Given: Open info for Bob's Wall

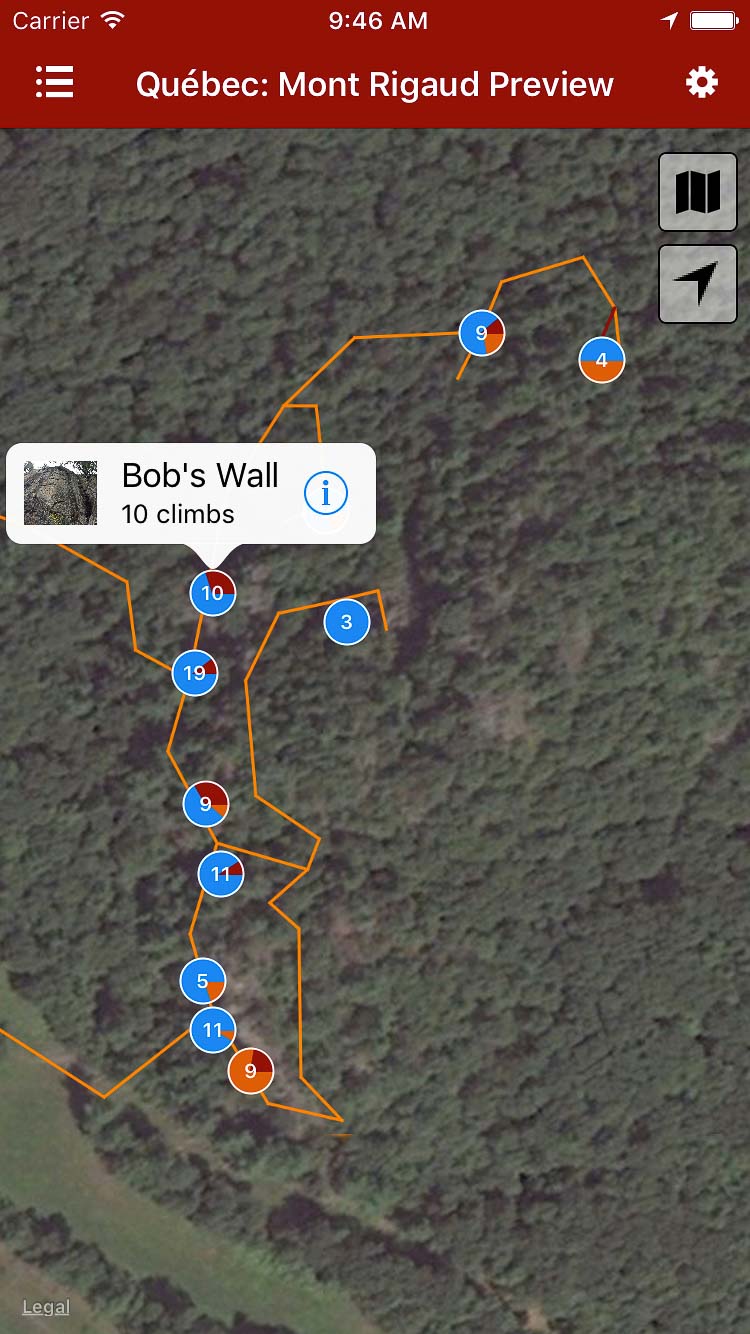Looking at the screenshot, I should 325,493.
